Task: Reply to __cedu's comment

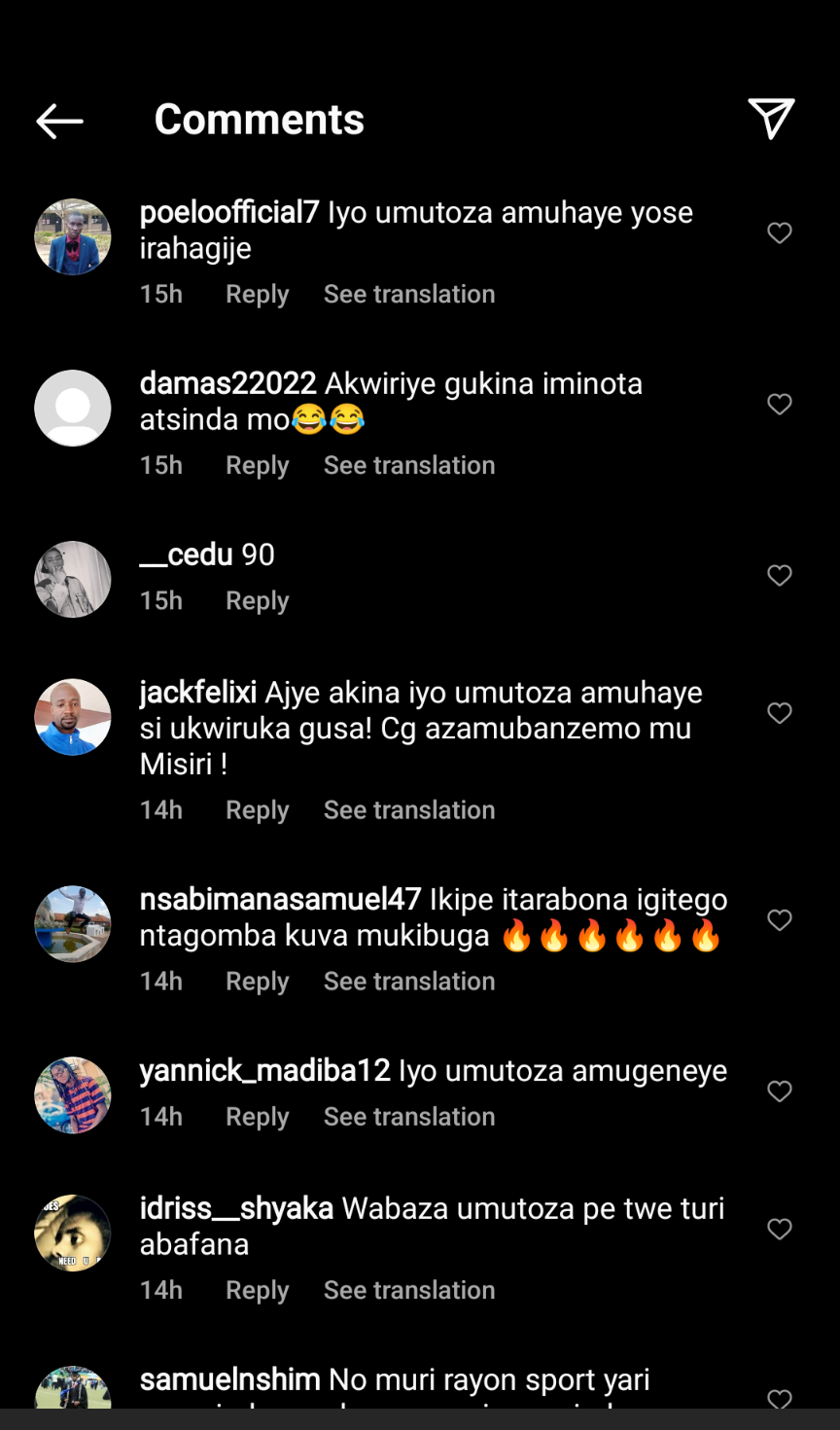Action: 257,600
